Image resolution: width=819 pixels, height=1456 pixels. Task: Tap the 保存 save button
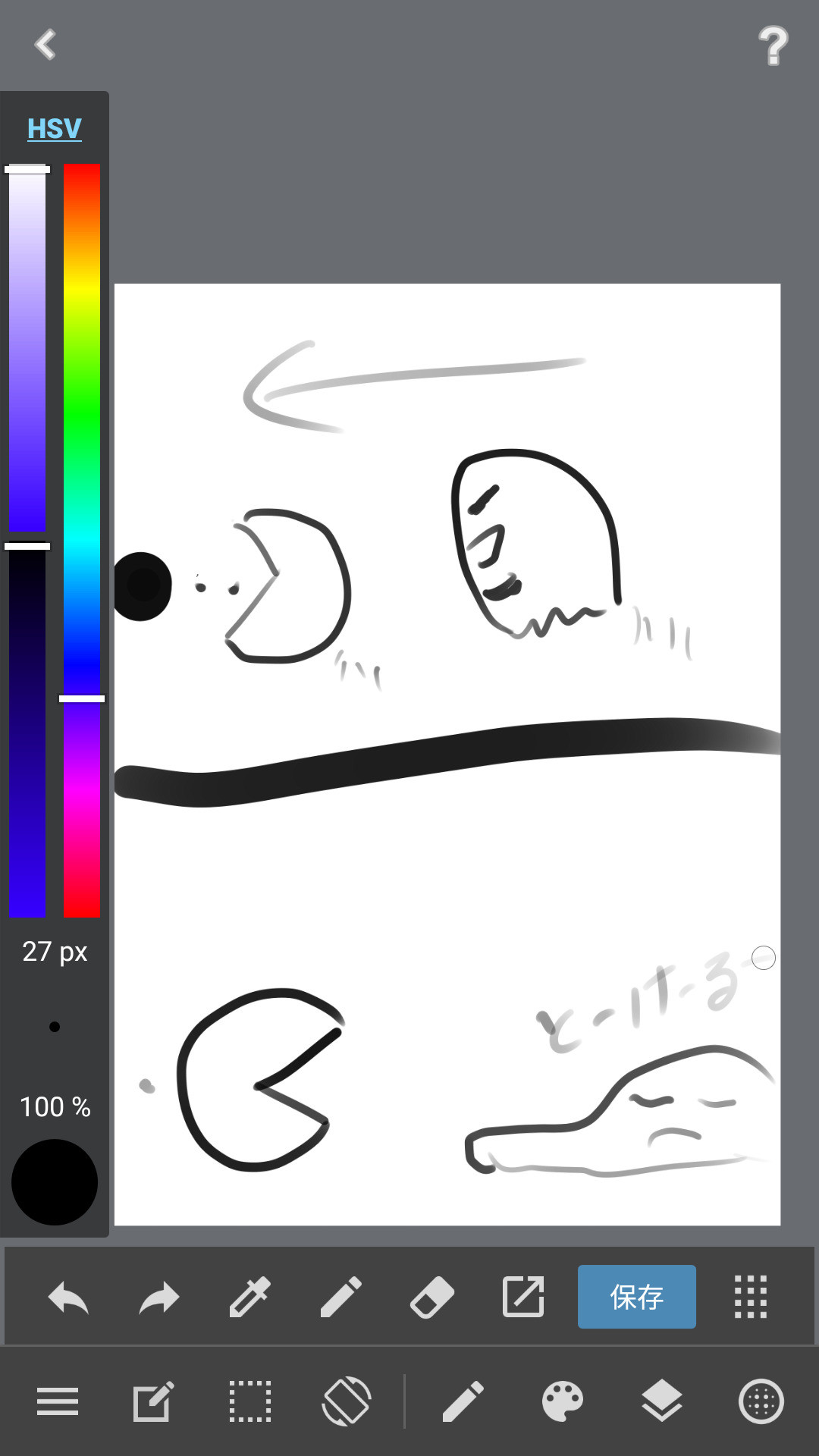637,1297
